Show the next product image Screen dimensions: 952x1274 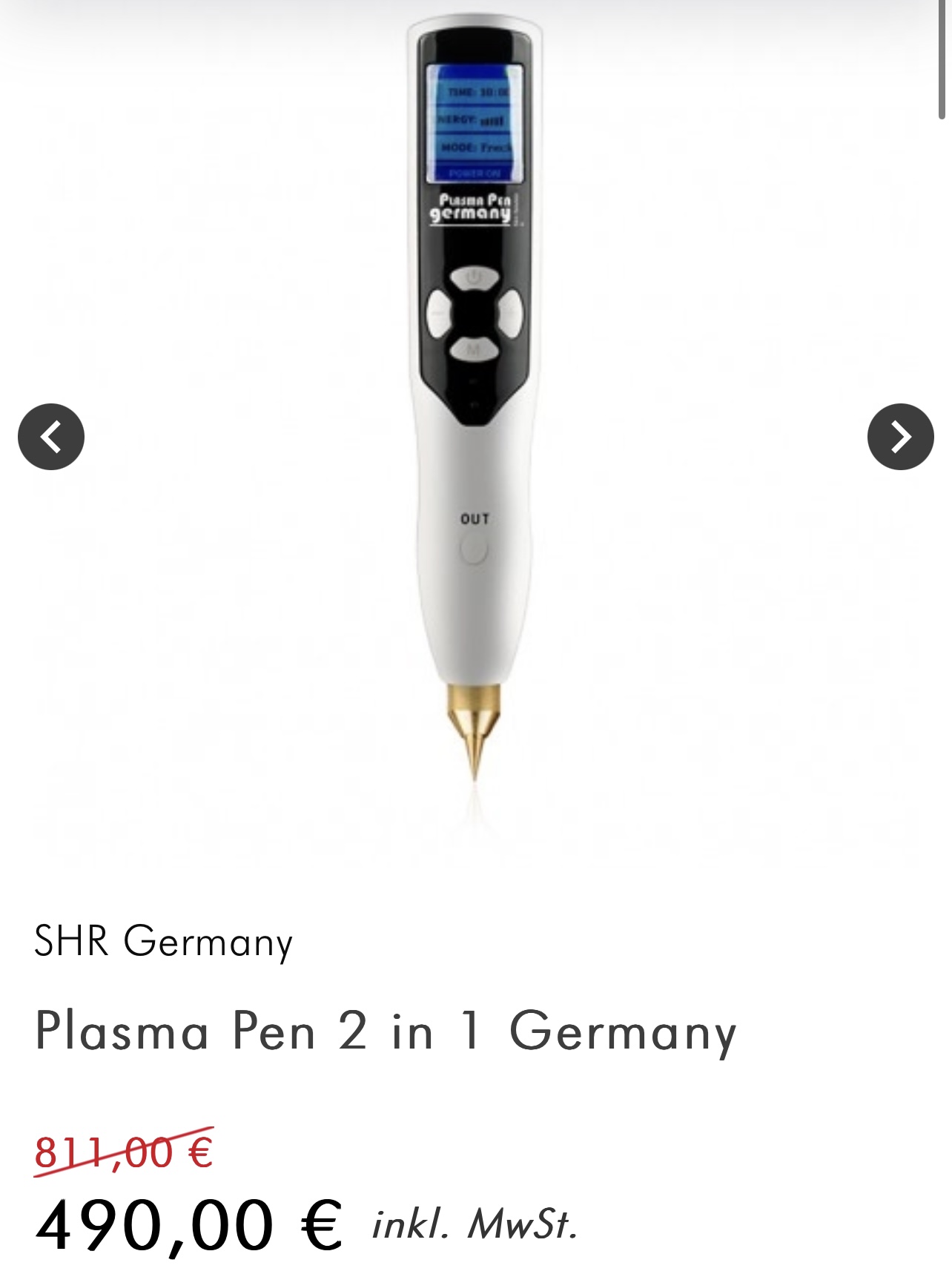click(x=899, y=436)
